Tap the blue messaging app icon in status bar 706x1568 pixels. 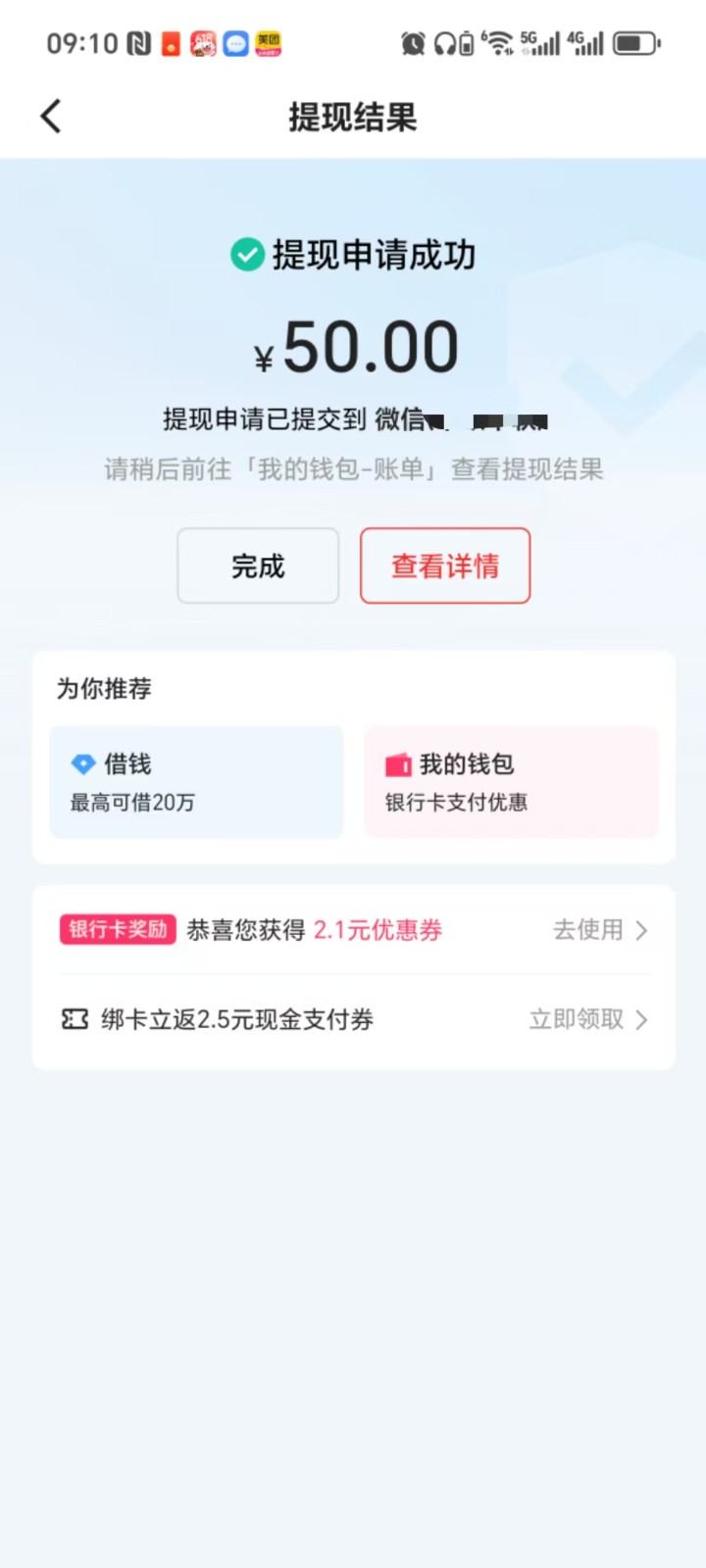pos(233,43)
